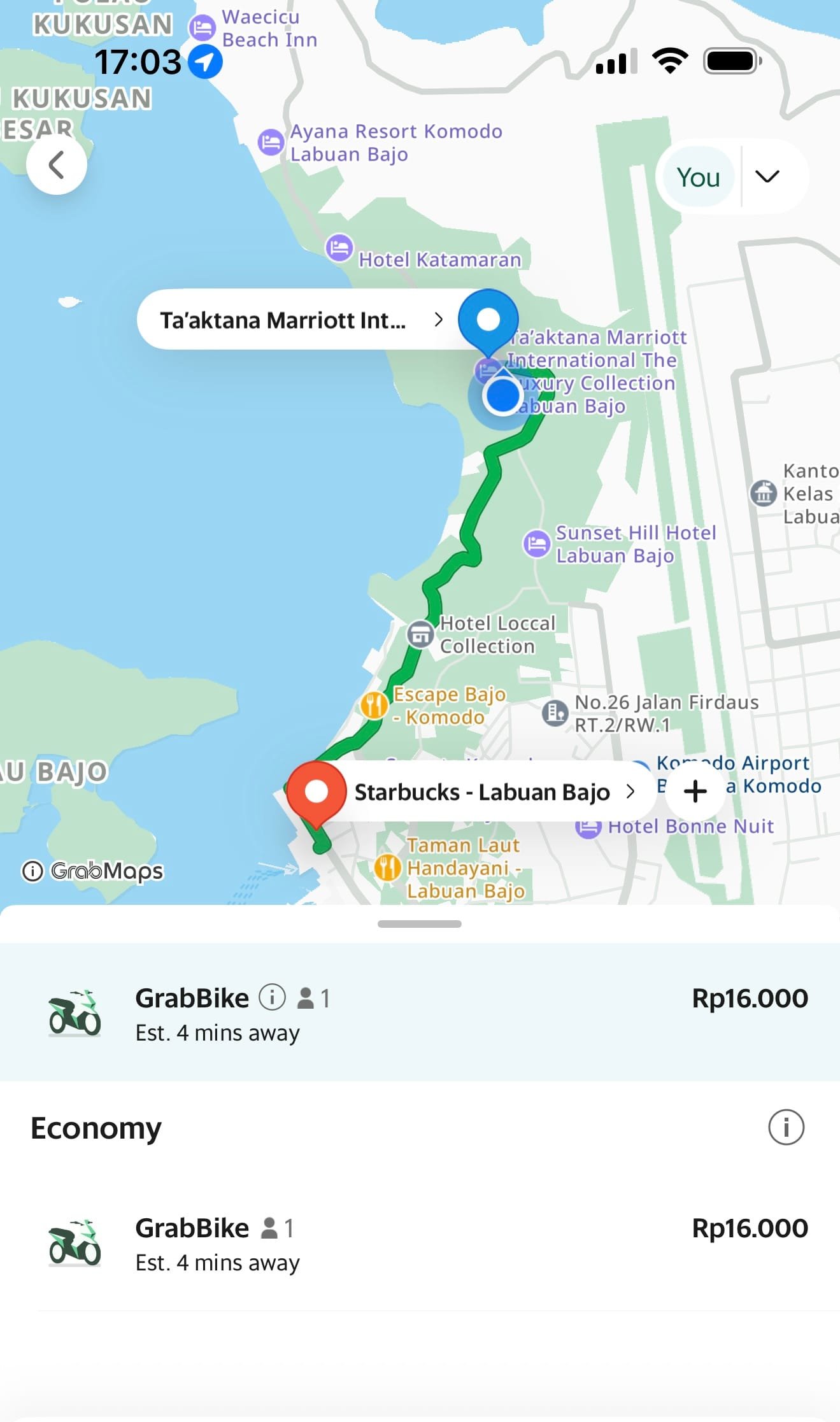This screenshot has height=1422, width=840.
Task: Open GrabMaps attribution info
Action: click(32, 871)
